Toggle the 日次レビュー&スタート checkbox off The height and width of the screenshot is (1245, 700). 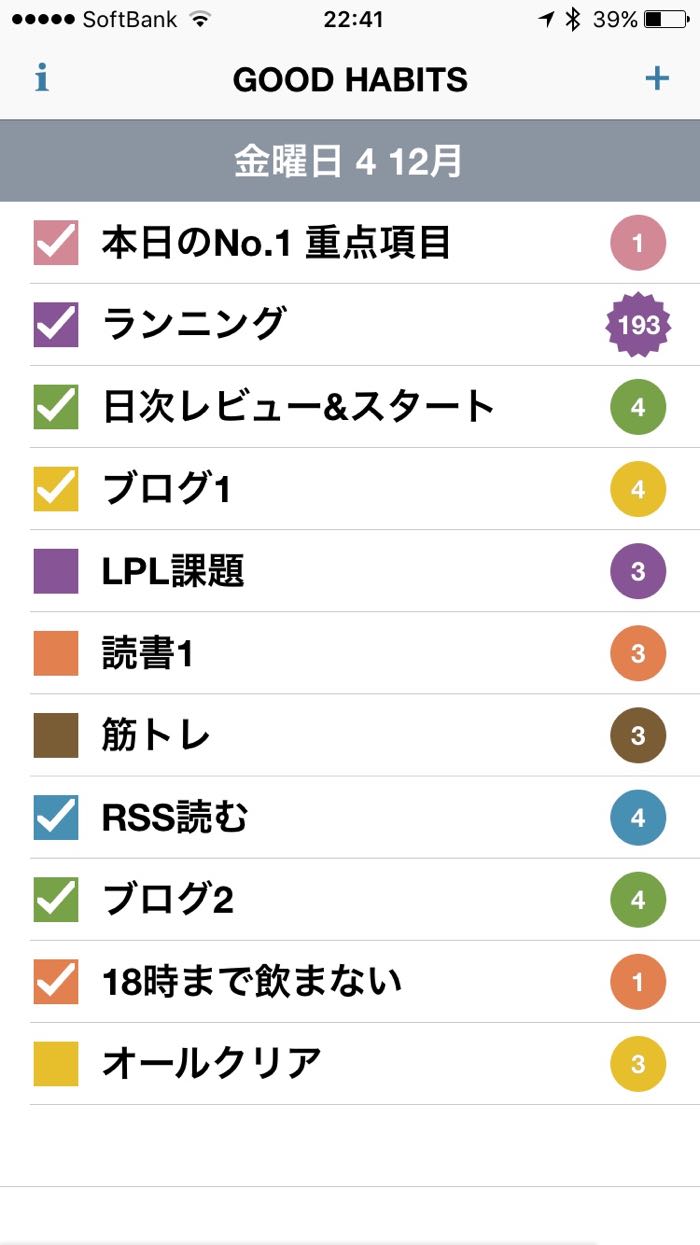coord(56,407)
